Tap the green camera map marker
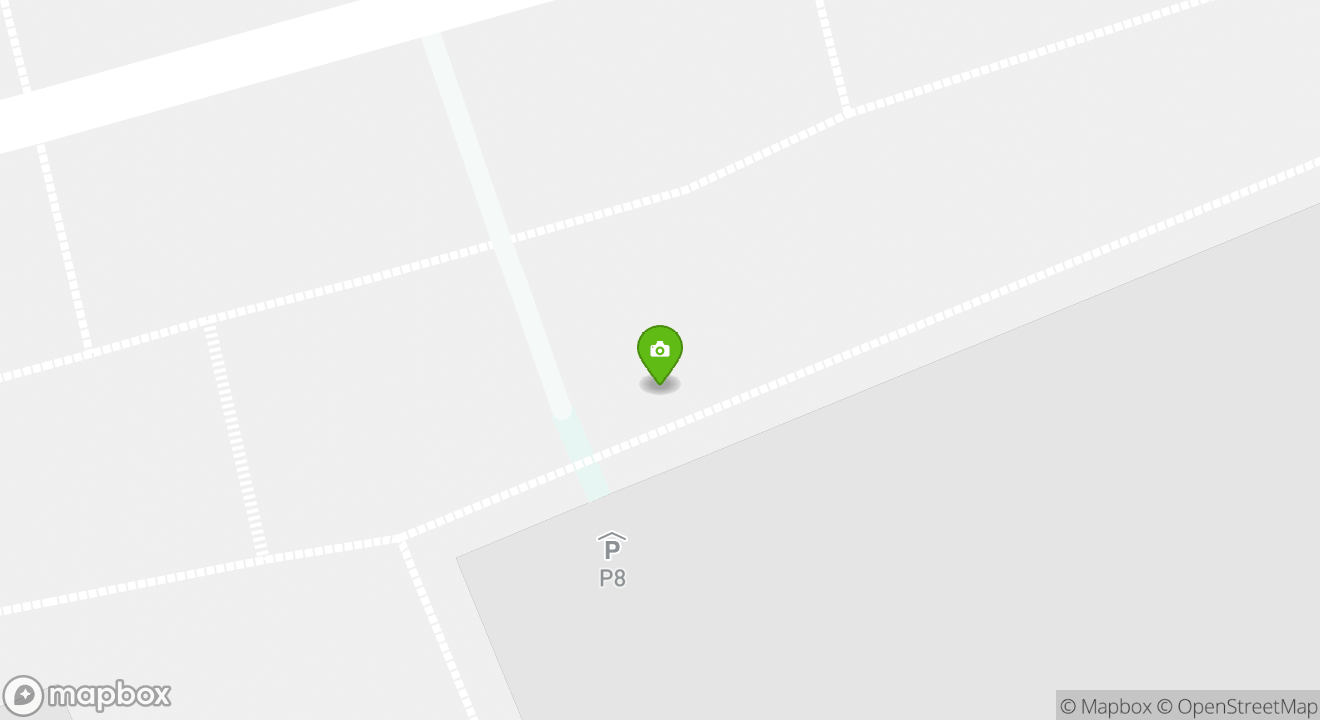This screenshot has height=720, width=1320. click(660, 352)
